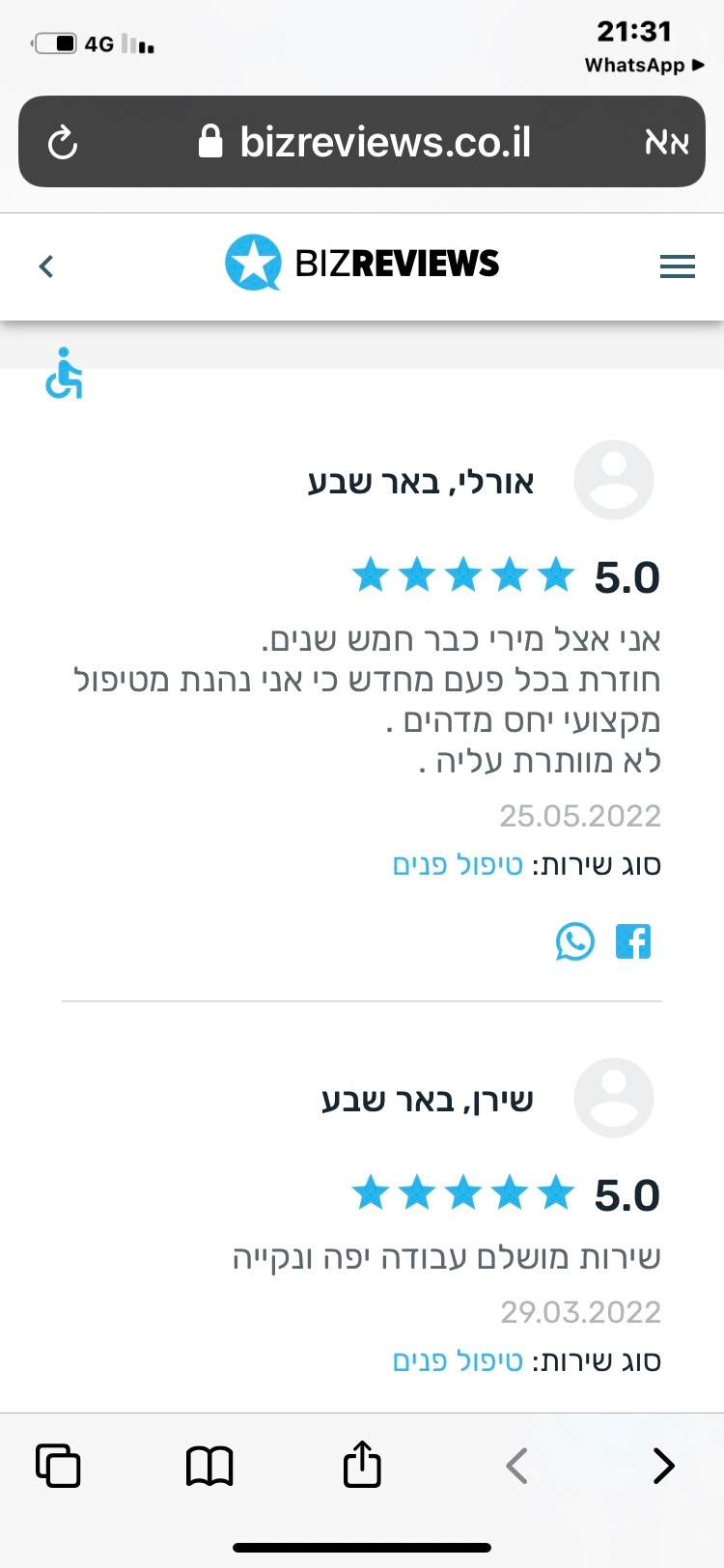Open the reader text size options
The height and width of the screenshot is (1568, 724).
click(x=666, y=143)
